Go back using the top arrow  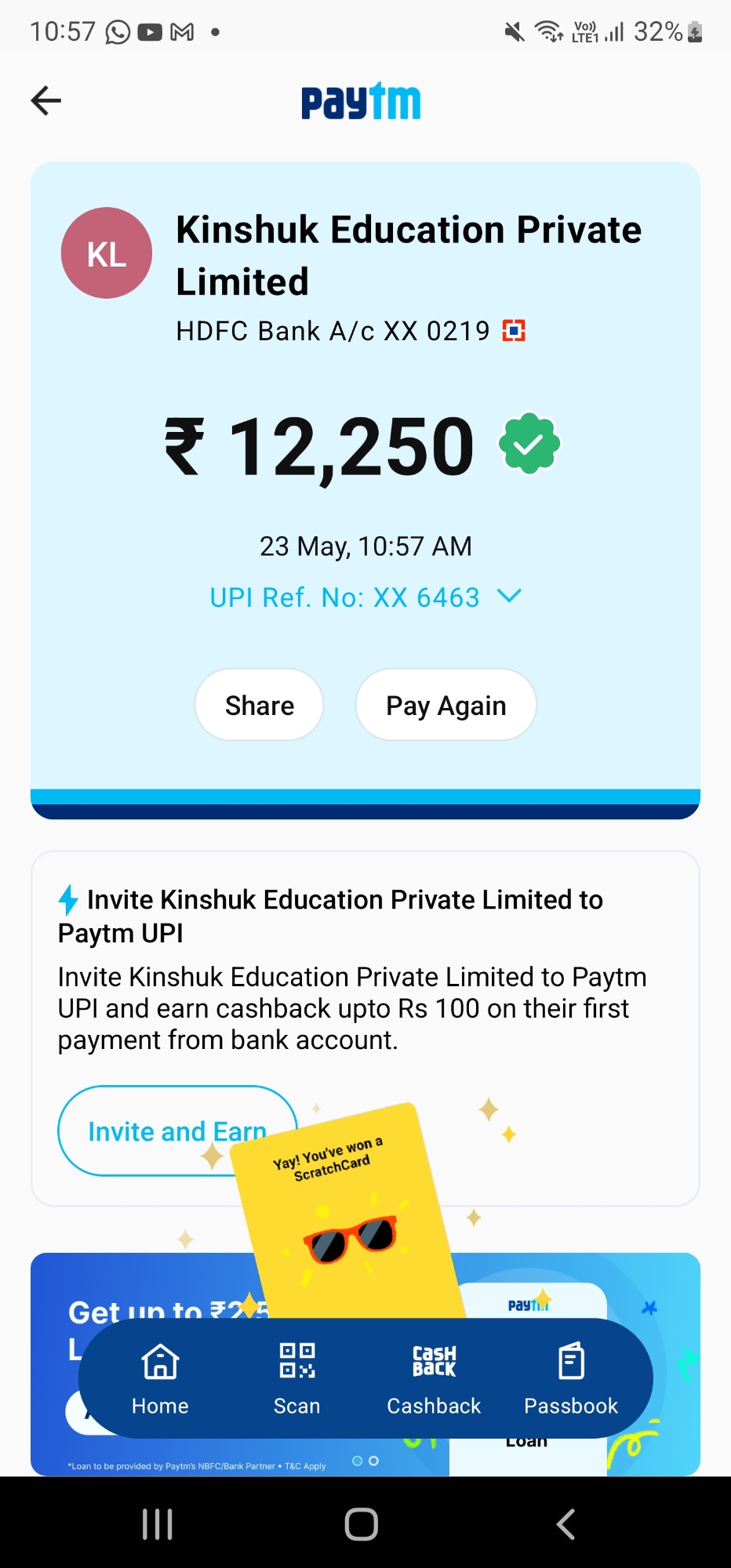point(46,100)
